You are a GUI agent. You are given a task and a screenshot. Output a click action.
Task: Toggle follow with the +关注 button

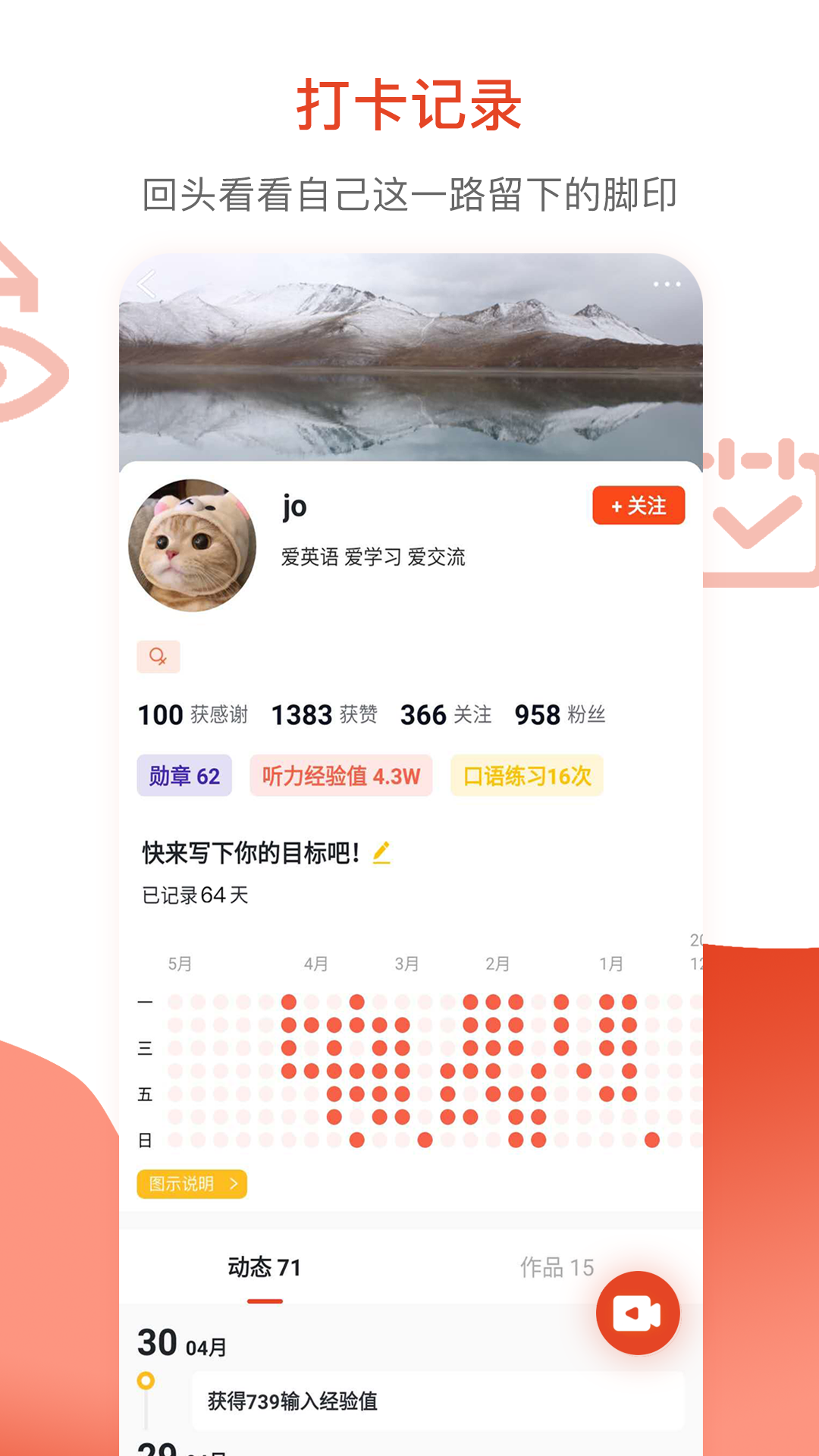(x=639, y=507)
